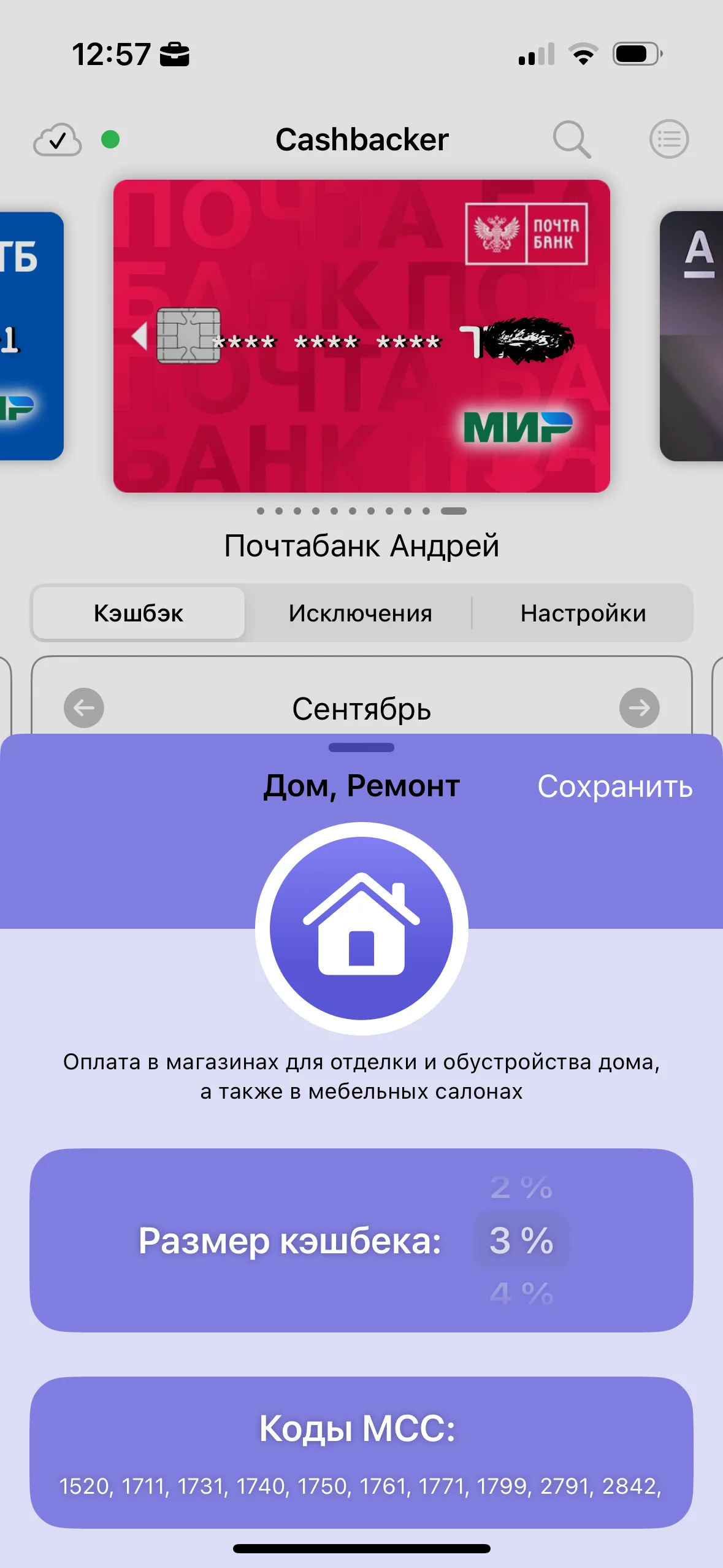This screenshot has width=723, height=1568.
Task: Open the cloud sync status icon
Action: pos(57,140)
